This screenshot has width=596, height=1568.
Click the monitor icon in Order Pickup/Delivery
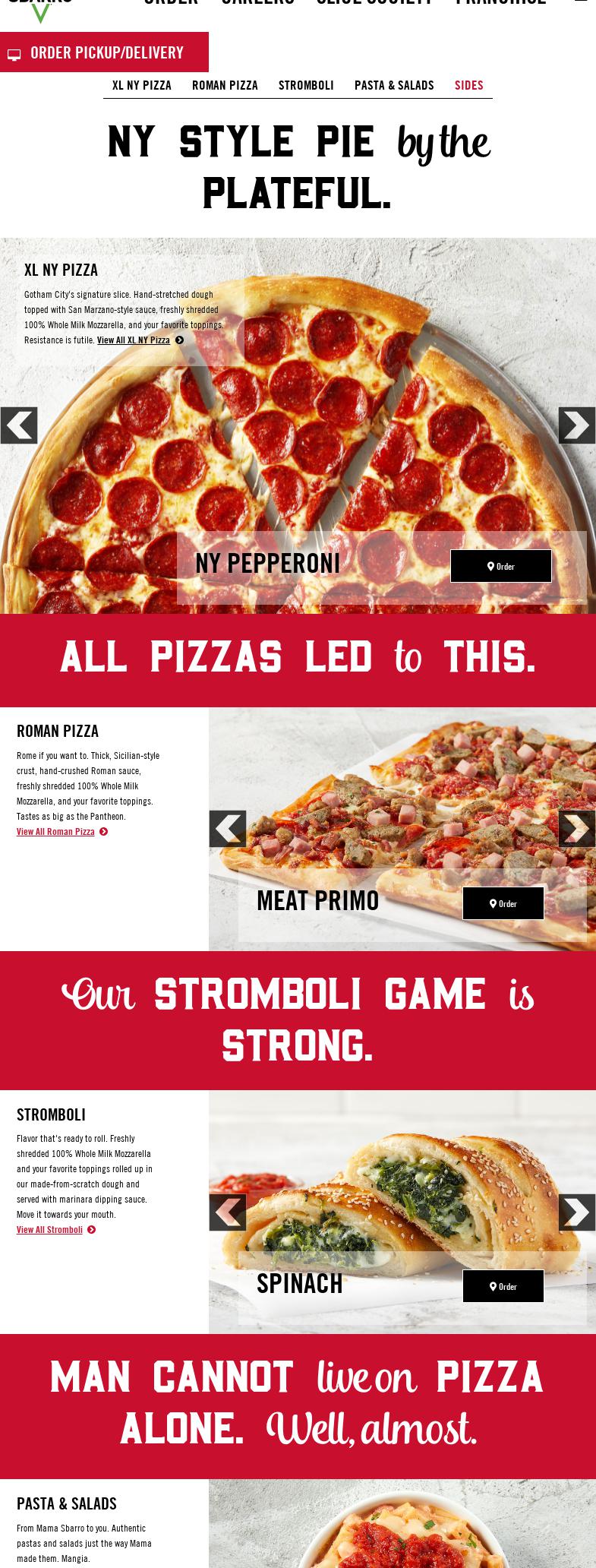[14, 53]
